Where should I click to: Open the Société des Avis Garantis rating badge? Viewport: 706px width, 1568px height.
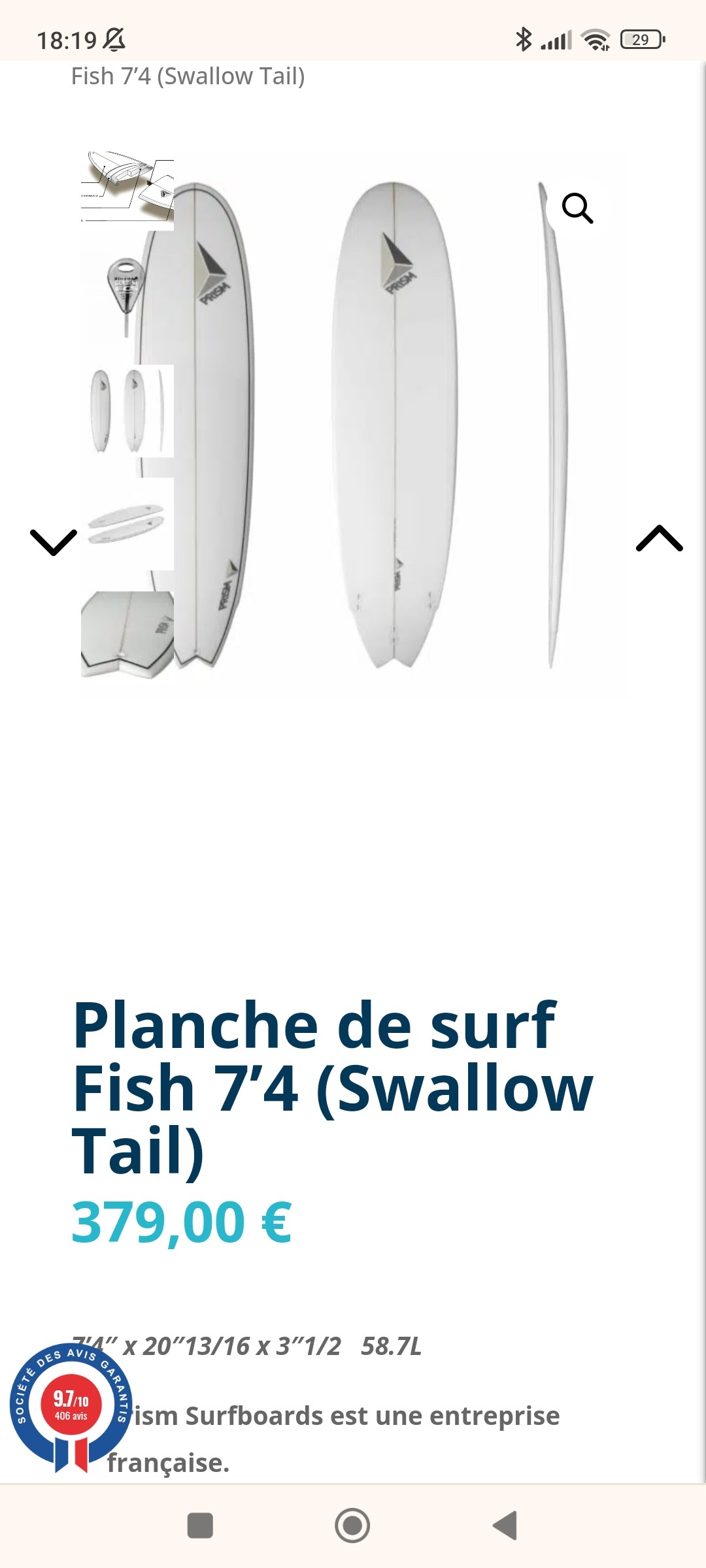pyautogui.click(x=71, y=1407)
